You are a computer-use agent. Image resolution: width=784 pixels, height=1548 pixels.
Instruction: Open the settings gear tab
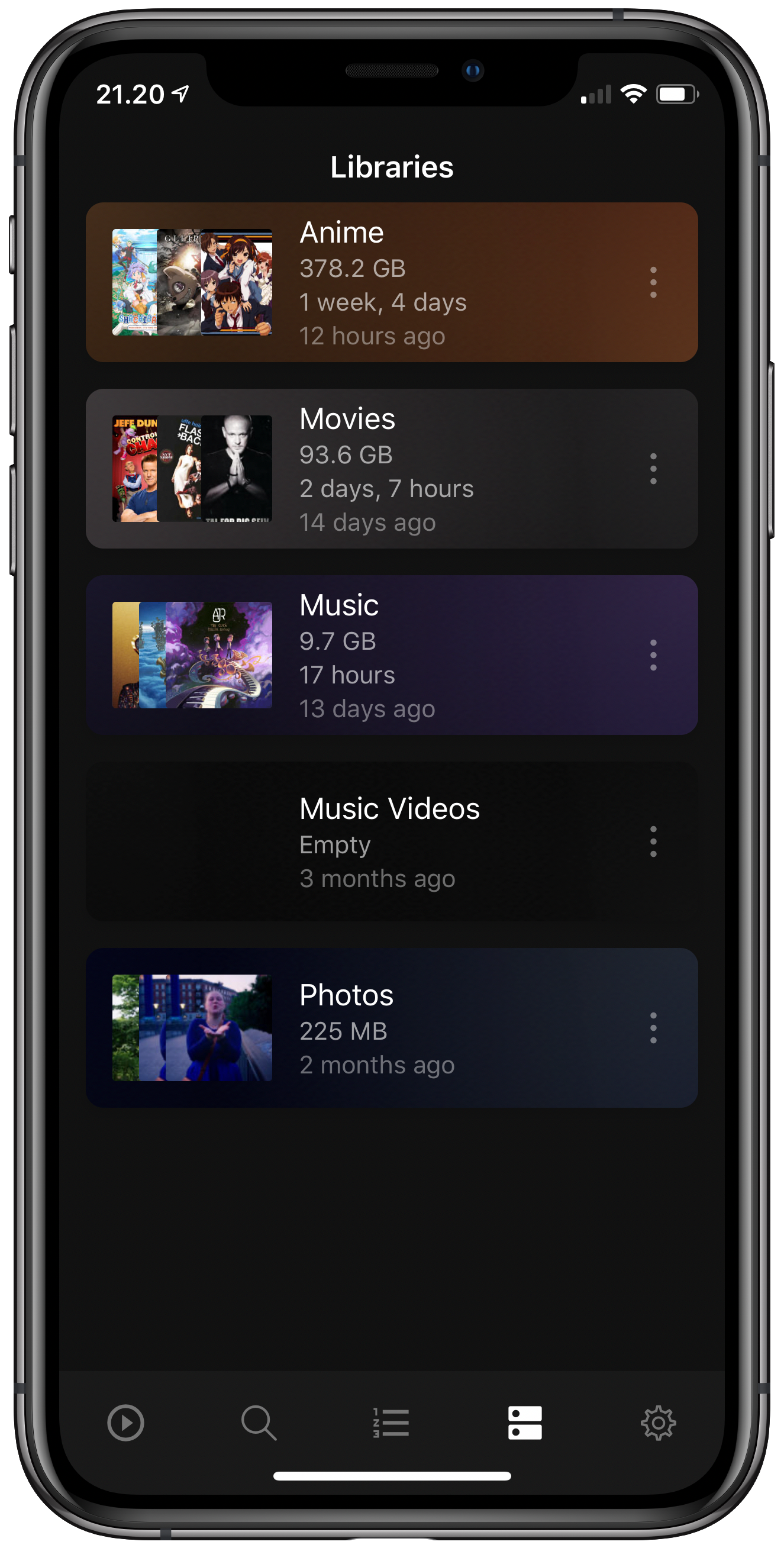point(658,1423)
